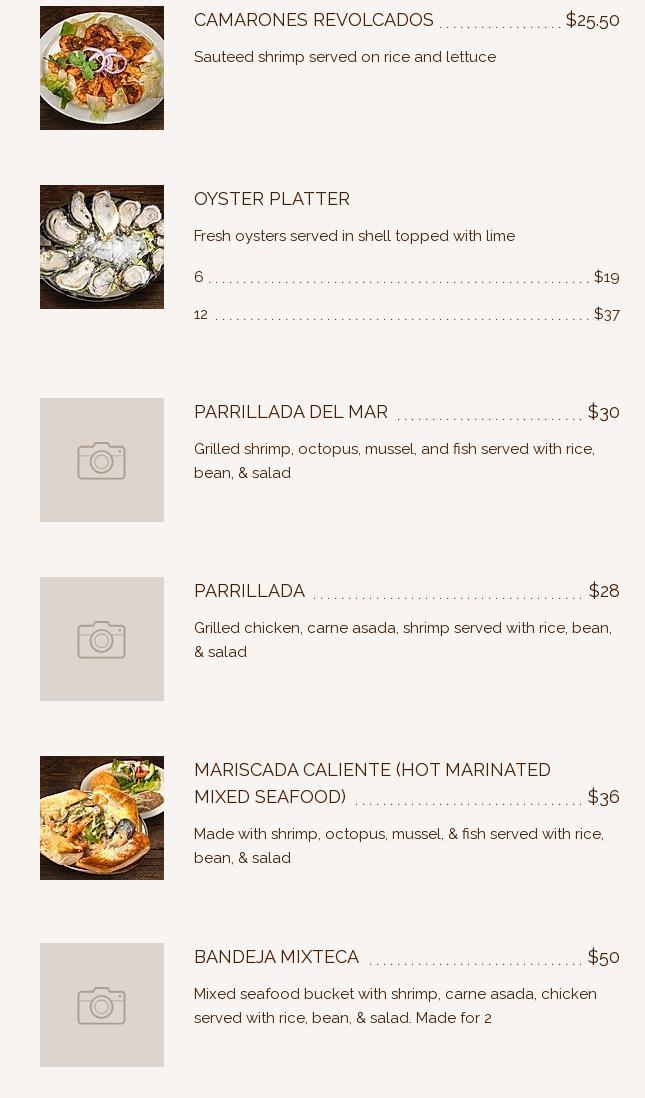This screenshot has height=1098, width=645.
Task: Enlarge the Mariscada Caliente dish photo
Action: point(102,818)
